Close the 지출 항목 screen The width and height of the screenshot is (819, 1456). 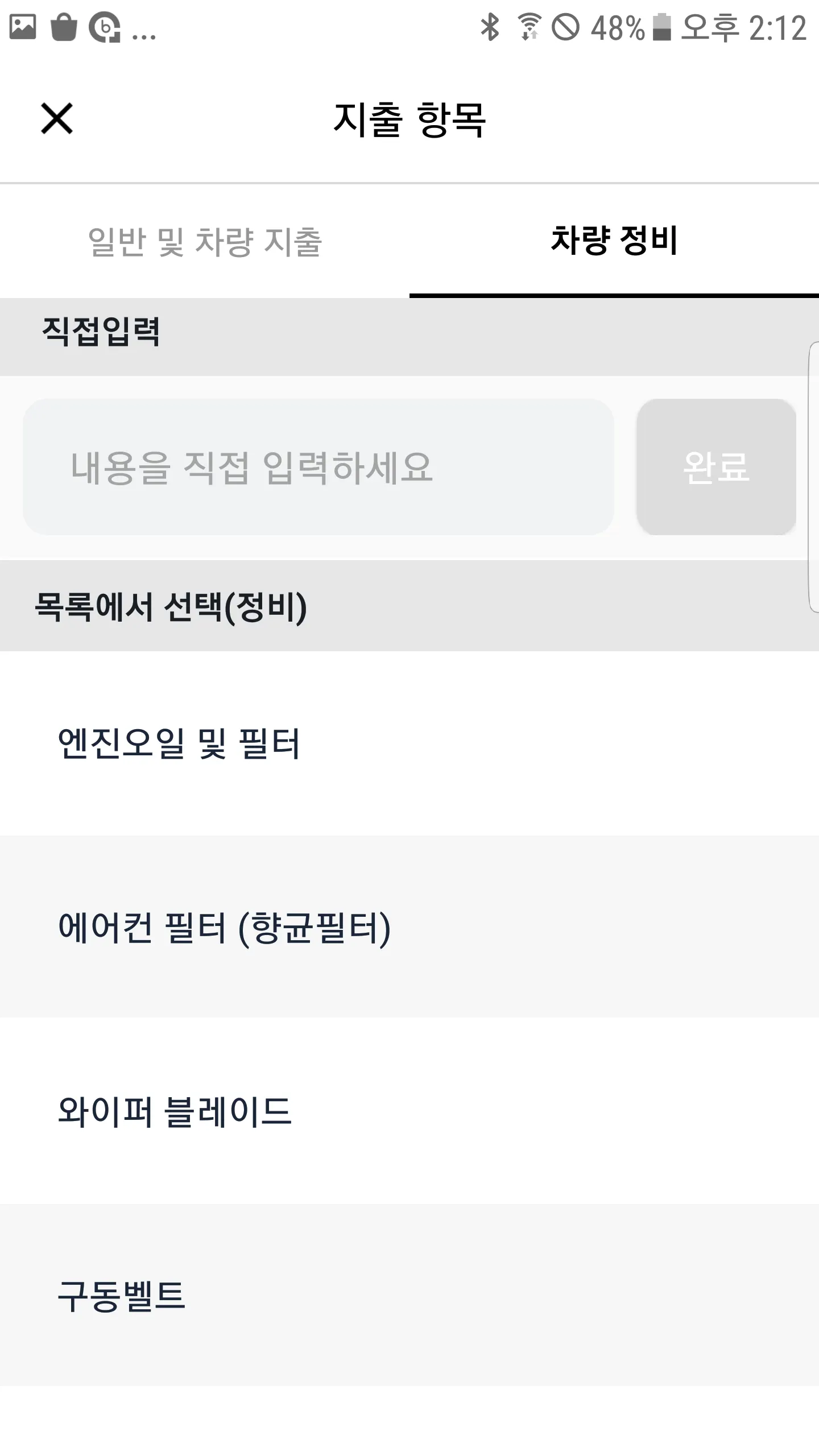57,119
